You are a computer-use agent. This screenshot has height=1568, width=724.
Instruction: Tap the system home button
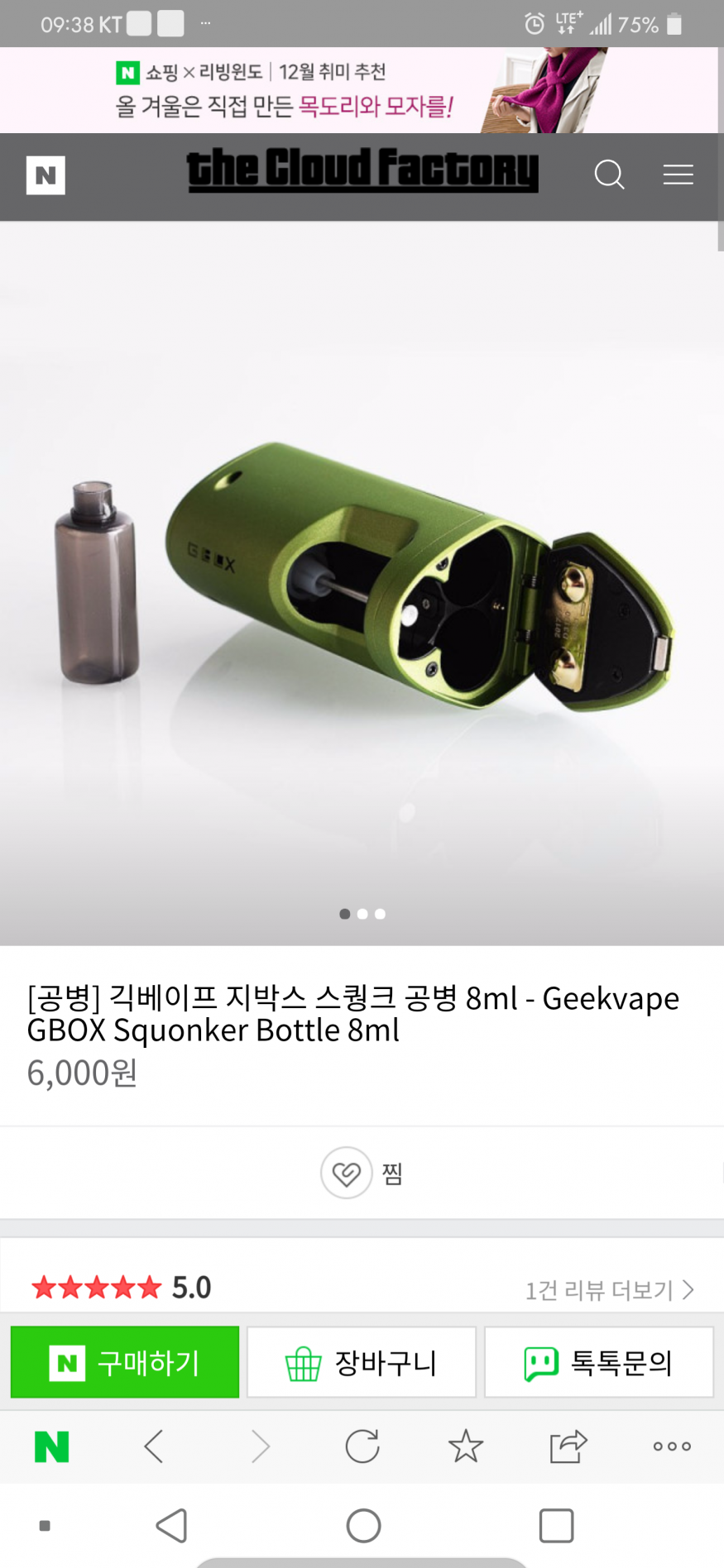pos(363,1526)
